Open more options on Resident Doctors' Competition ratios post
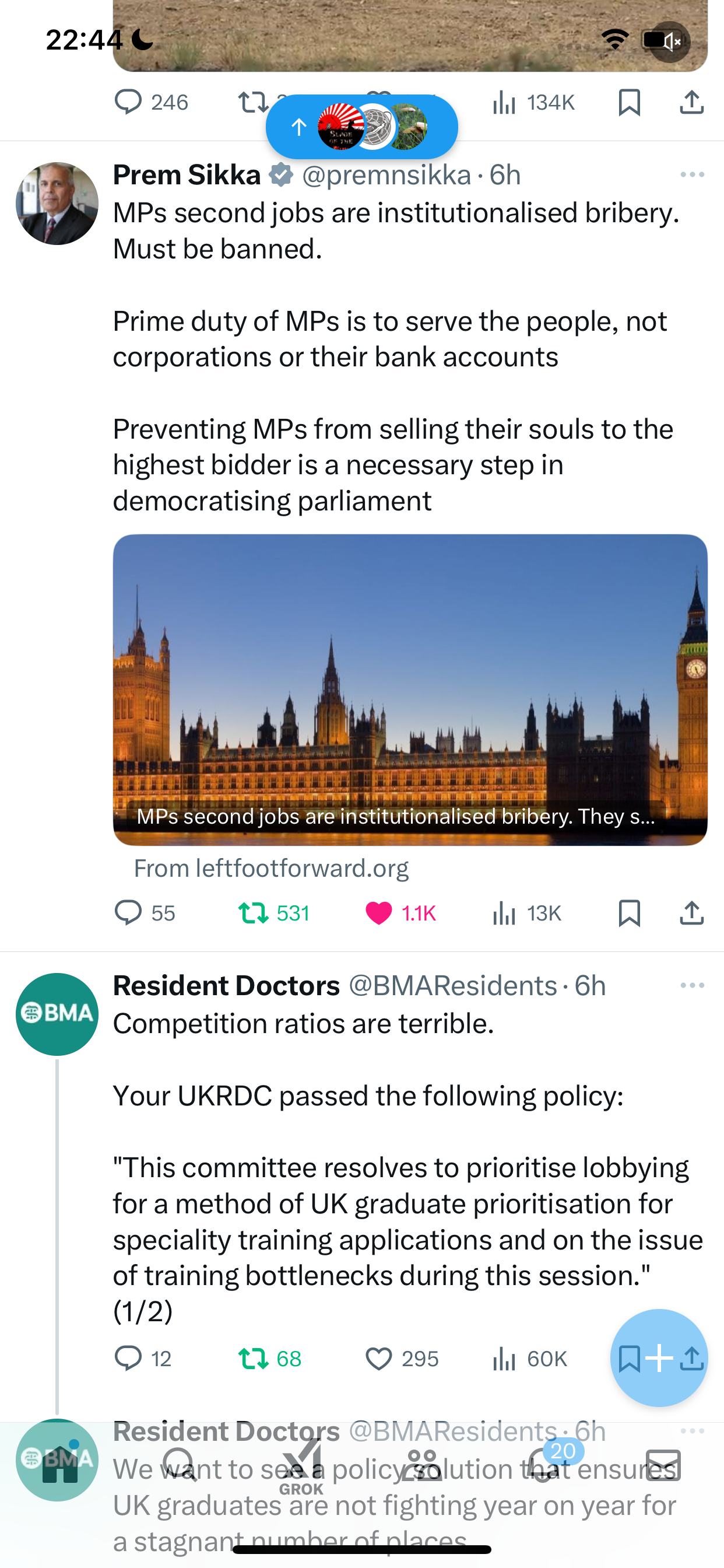Image resolution: width=724 pixels, height=1568 pixels. click(x=692, y=985)
